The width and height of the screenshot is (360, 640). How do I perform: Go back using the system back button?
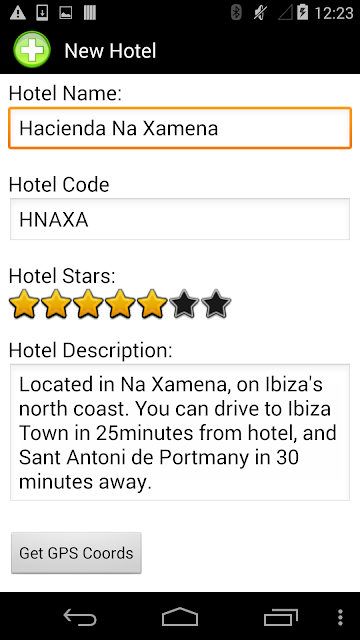pyautogui.click(x=80, y=617)
